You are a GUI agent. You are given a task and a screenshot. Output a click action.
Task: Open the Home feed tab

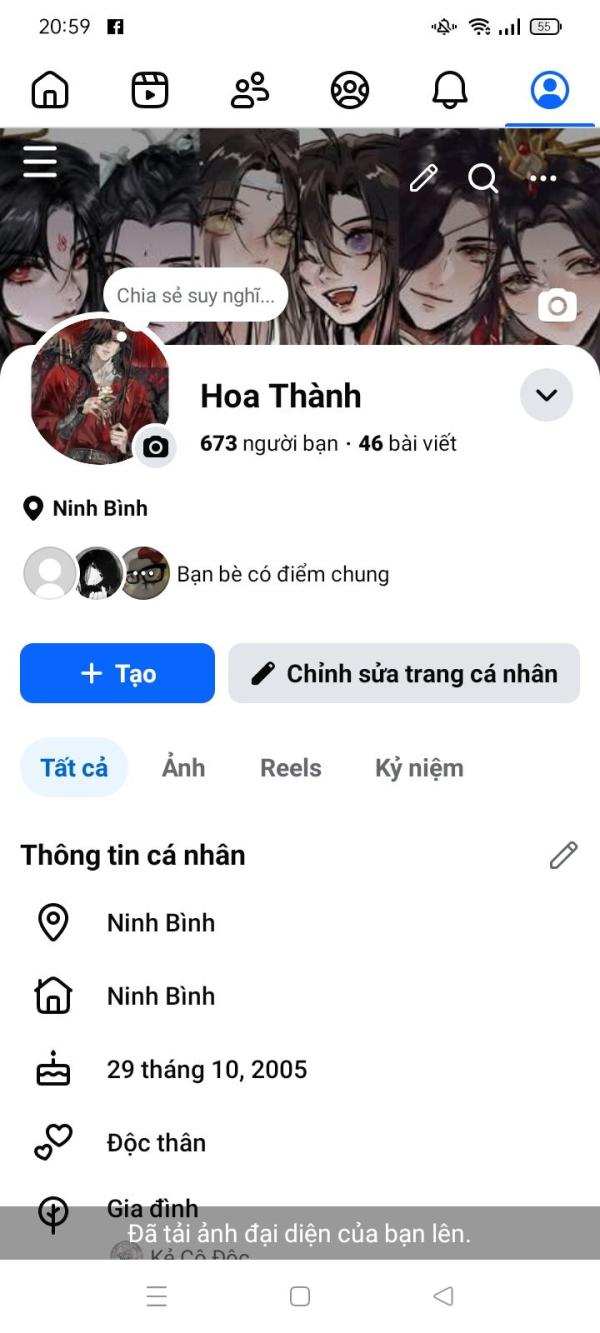tap(50, 91)
